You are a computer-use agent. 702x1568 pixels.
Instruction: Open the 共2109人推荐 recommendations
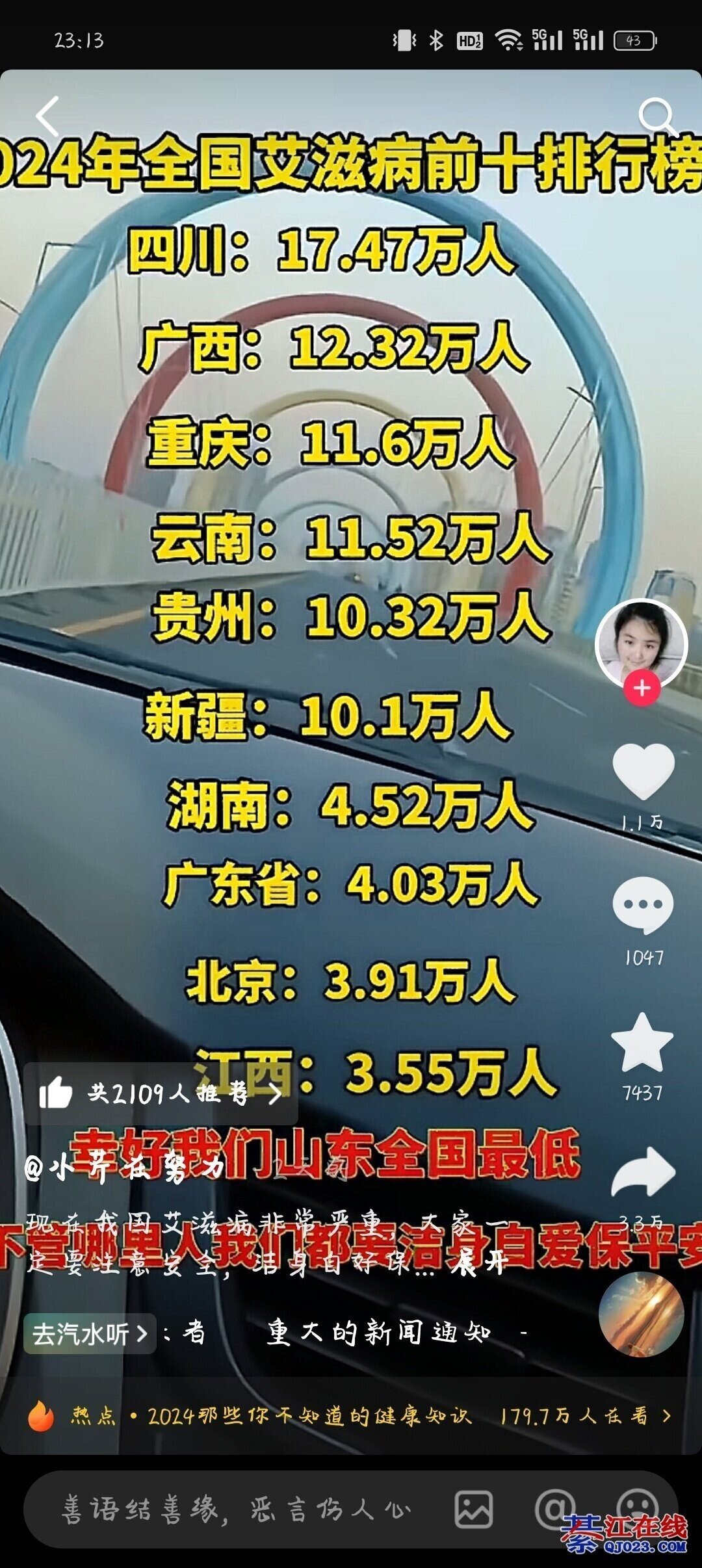pos(161,1093)
